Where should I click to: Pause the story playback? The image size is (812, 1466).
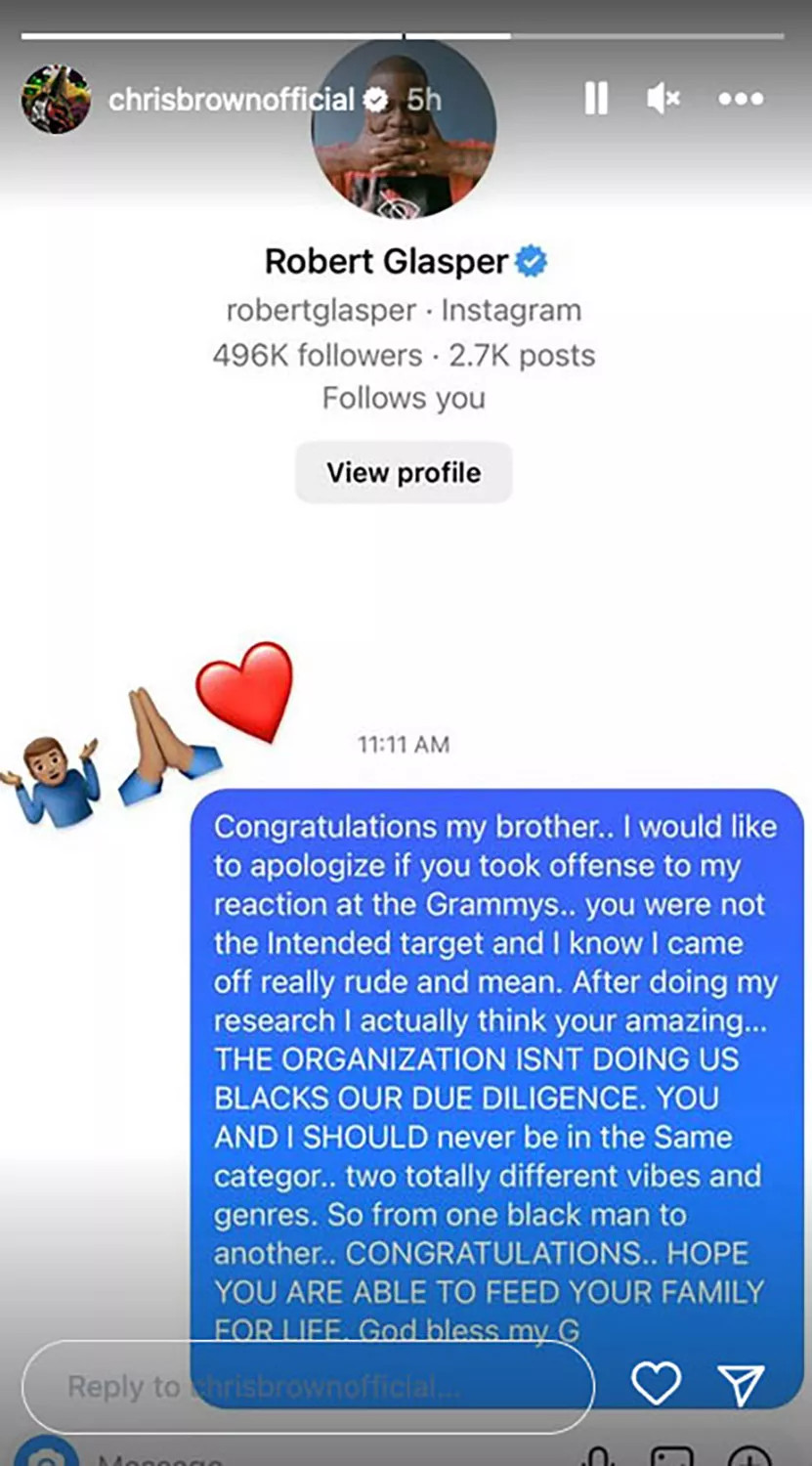596,99
